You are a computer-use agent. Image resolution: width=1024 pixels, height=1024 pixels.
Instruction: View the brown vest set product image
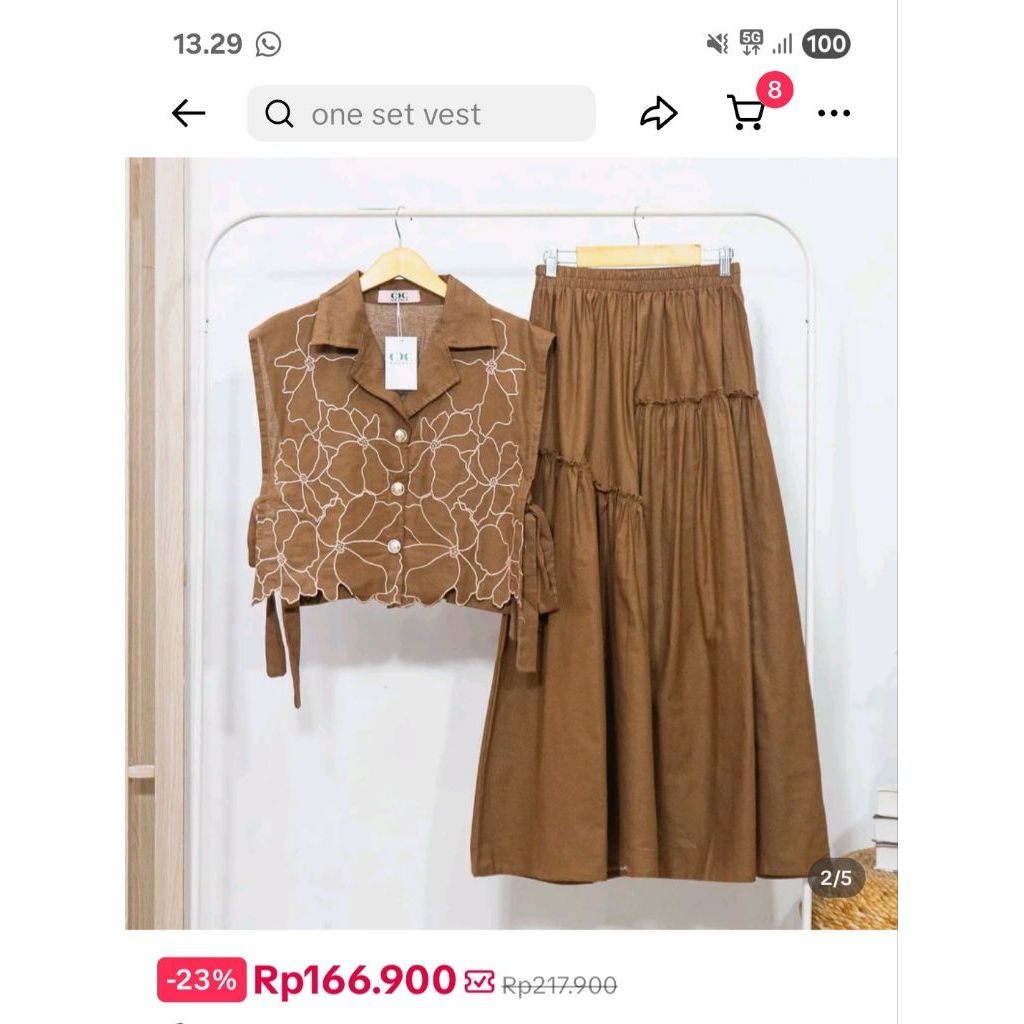coord(511,543)
